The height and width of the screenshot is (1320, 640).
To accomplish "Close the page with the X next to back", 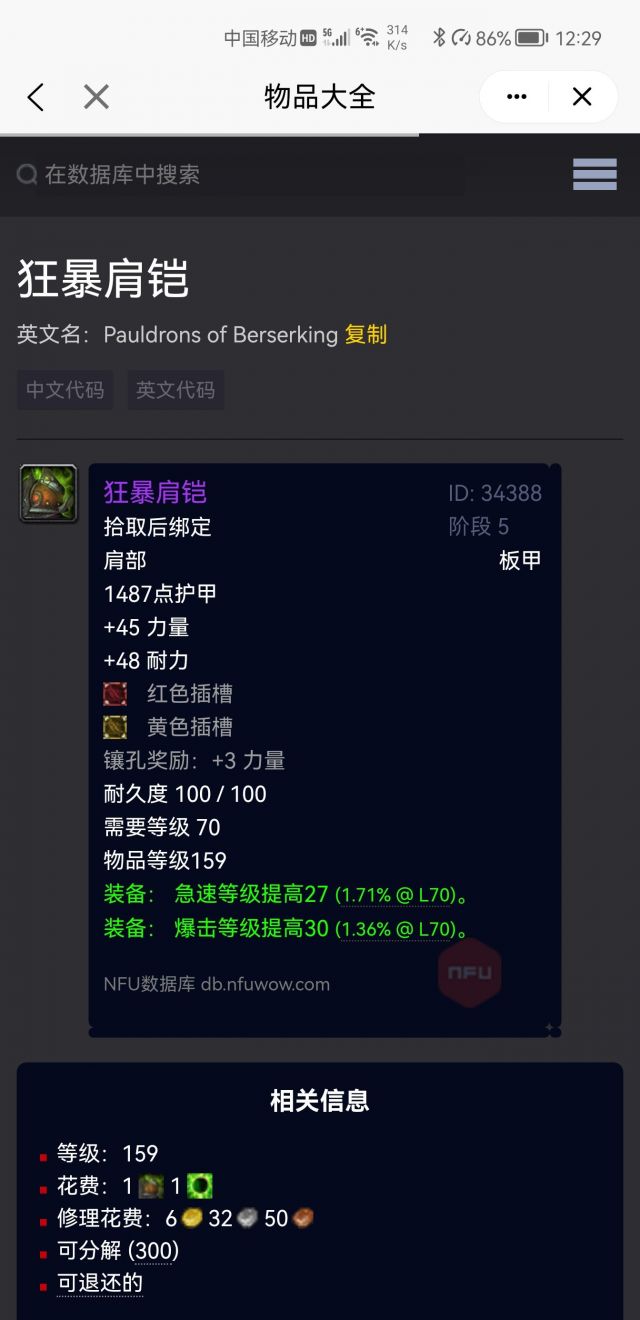I will click(x=96, y=97).
